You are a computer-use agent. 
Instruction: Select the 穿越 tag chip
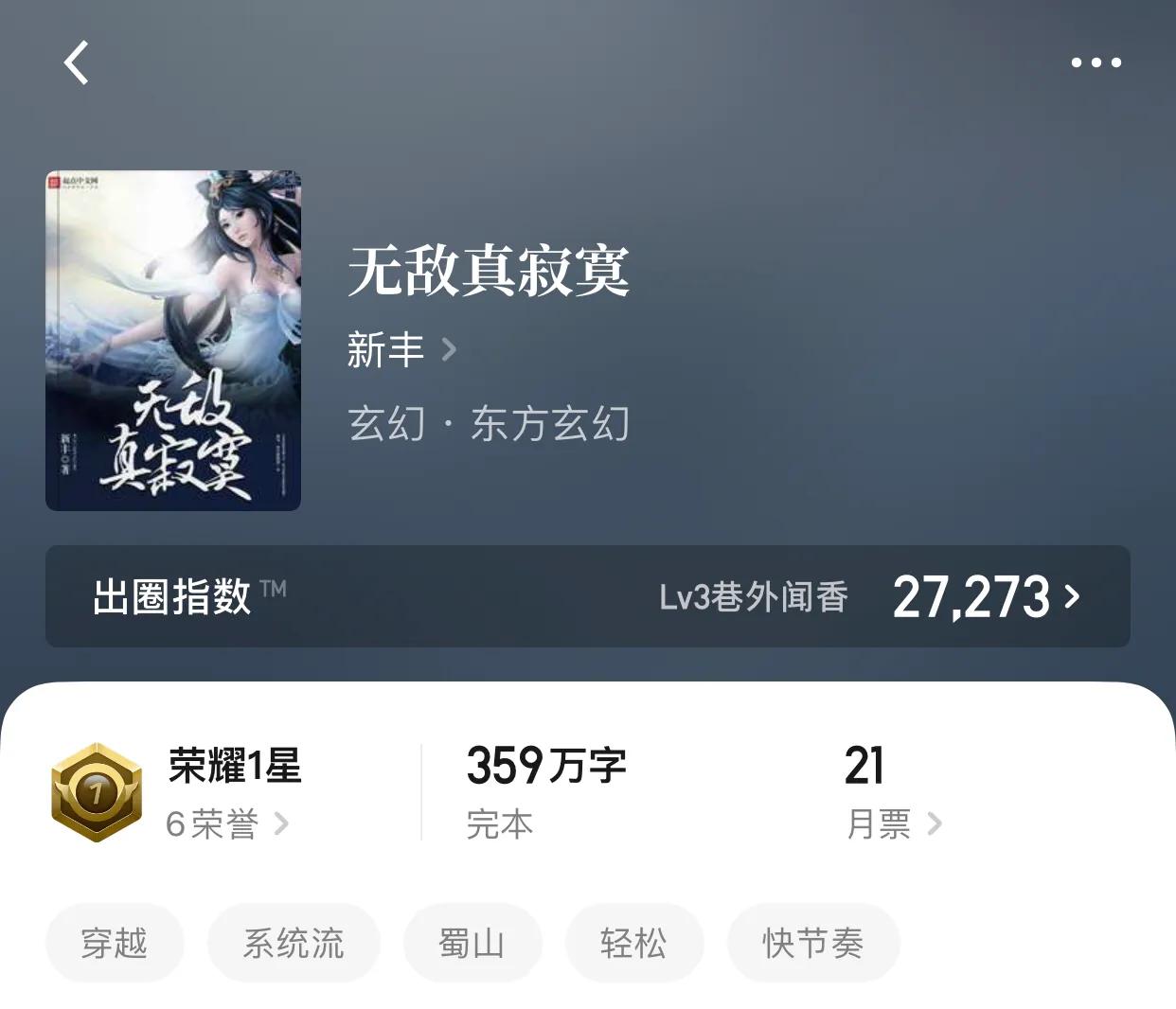(x=115, y=943)
